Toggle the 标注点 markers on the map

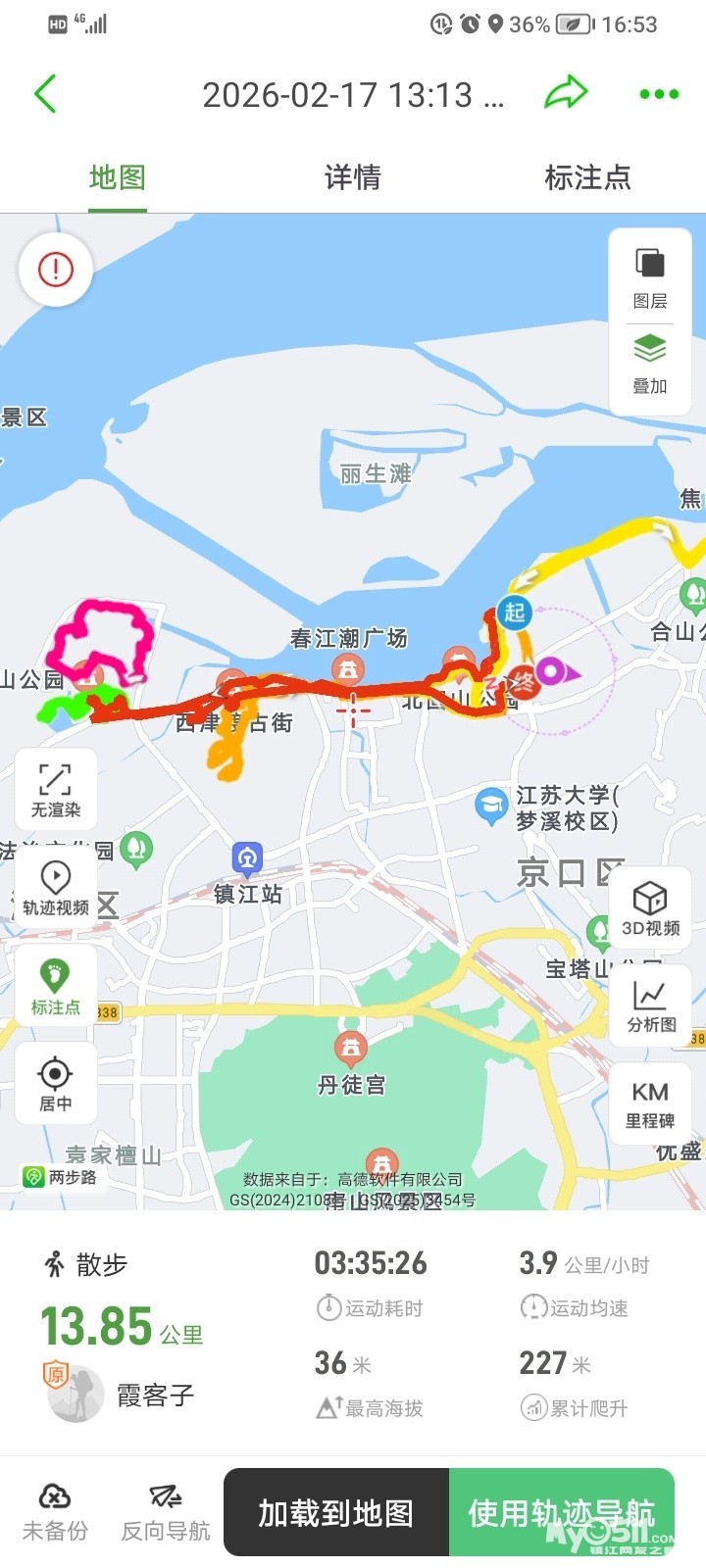click(56, 987)
